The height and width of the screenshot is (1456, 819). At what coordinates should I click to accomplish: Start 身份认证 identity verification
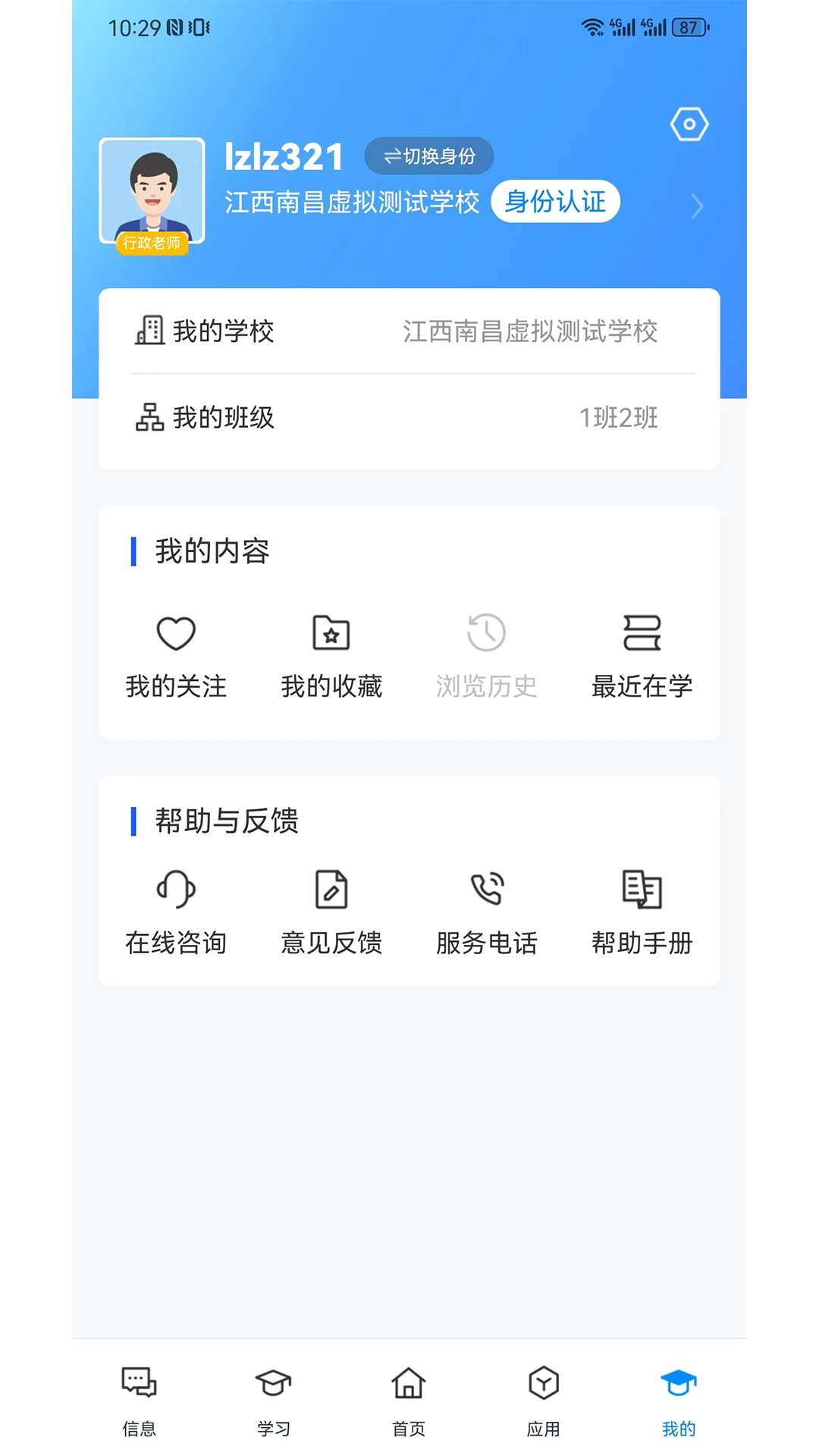point(554,201)
